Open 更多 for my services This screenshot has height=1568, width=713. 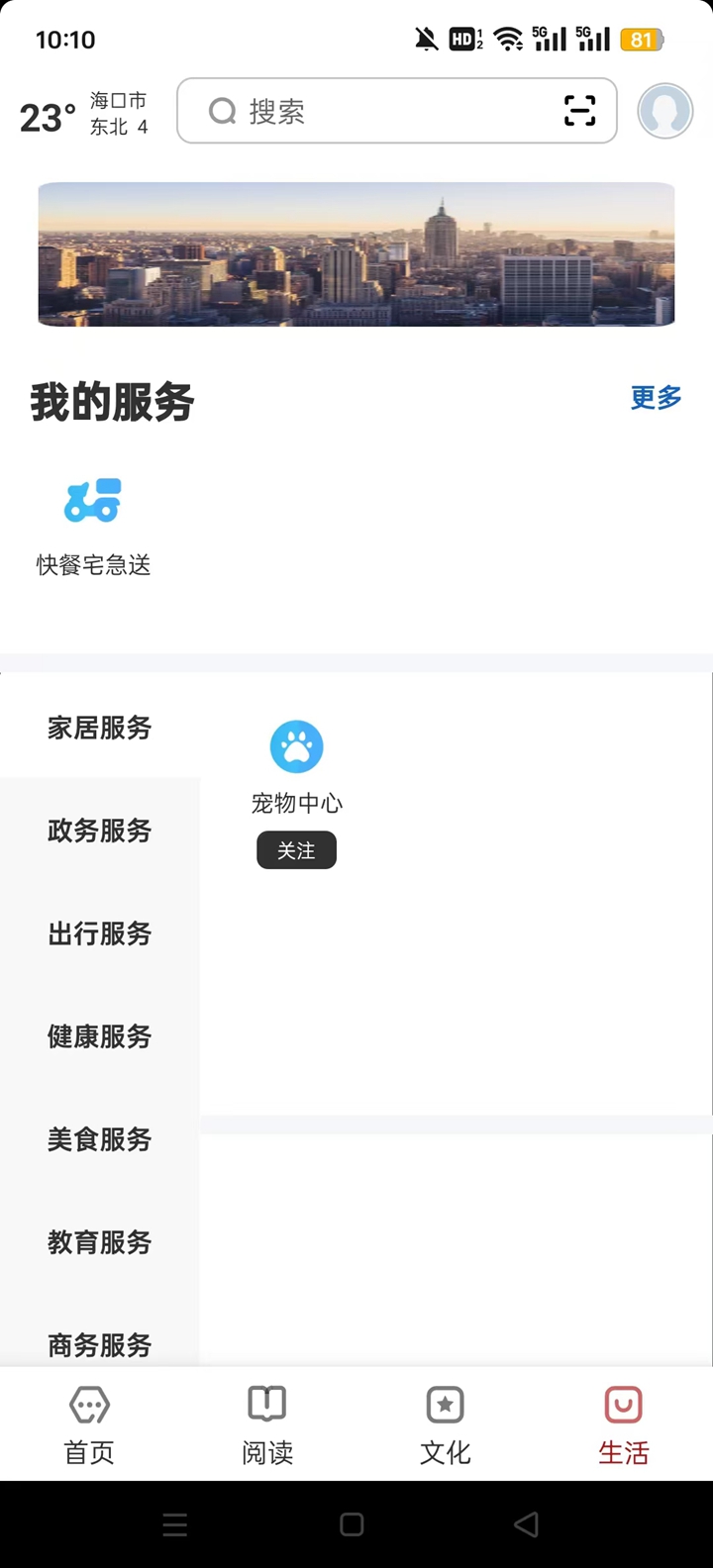(x=656, y=398)
